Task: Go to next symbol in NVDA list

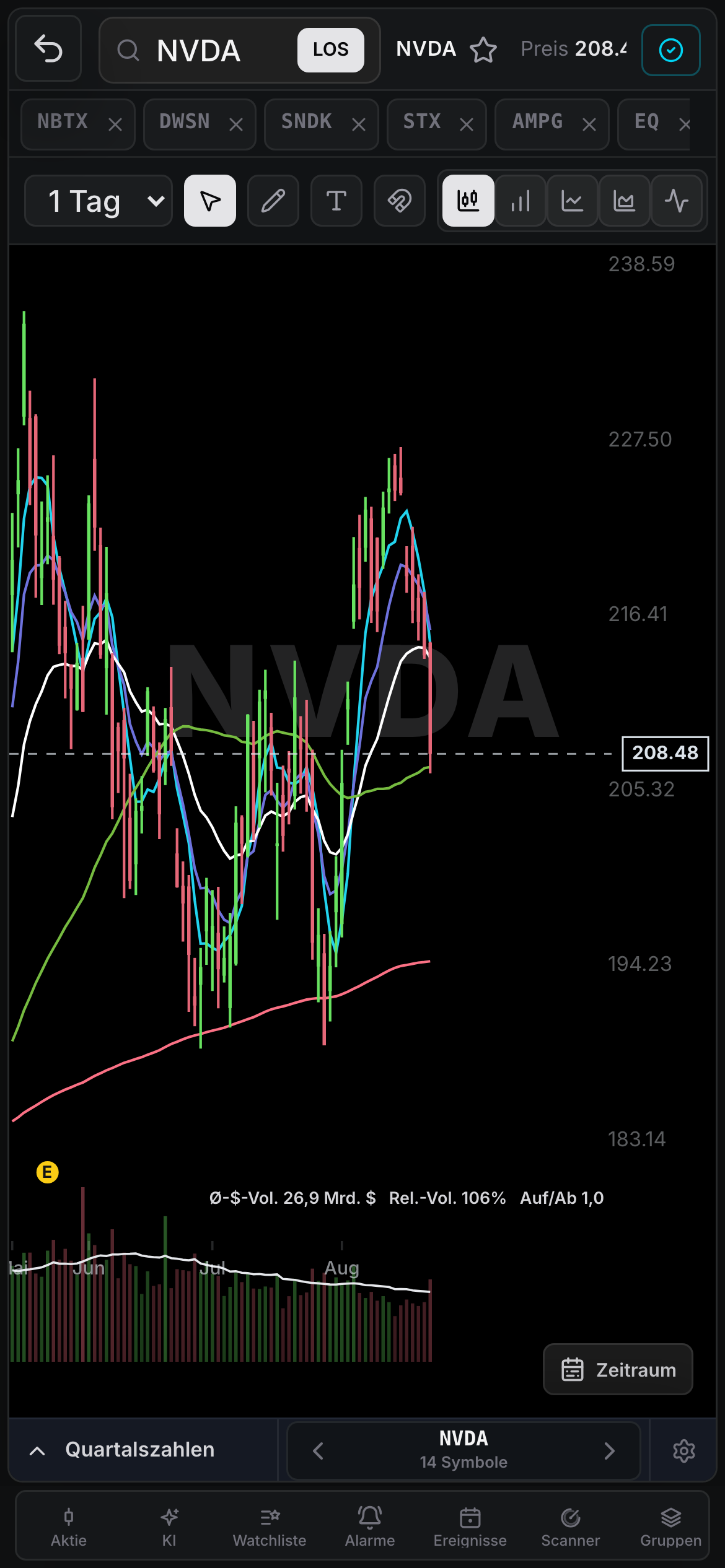Action: [x=610, y=1450]
